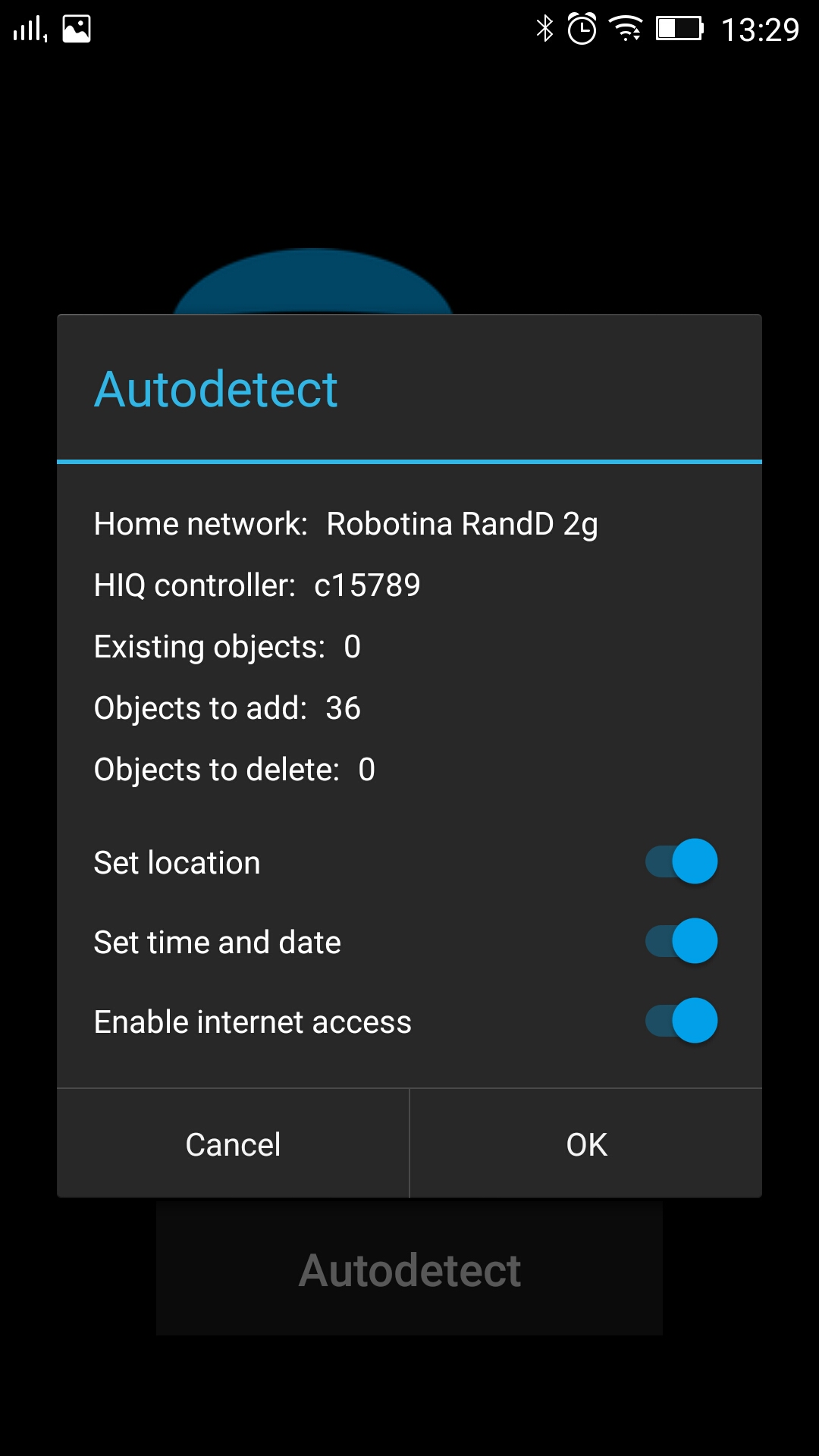Turn off the Set location switch
Viewport: 819px width, 1456px height.
(681, 861)
